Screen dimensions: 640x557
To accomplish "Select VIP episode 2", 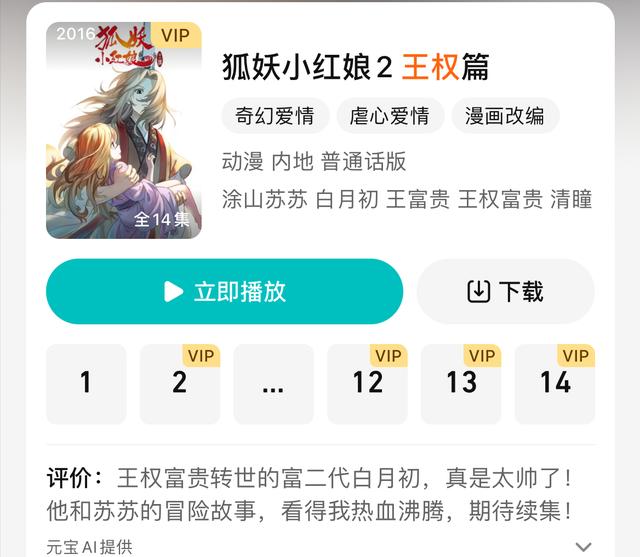I will [x=180, y=383].
